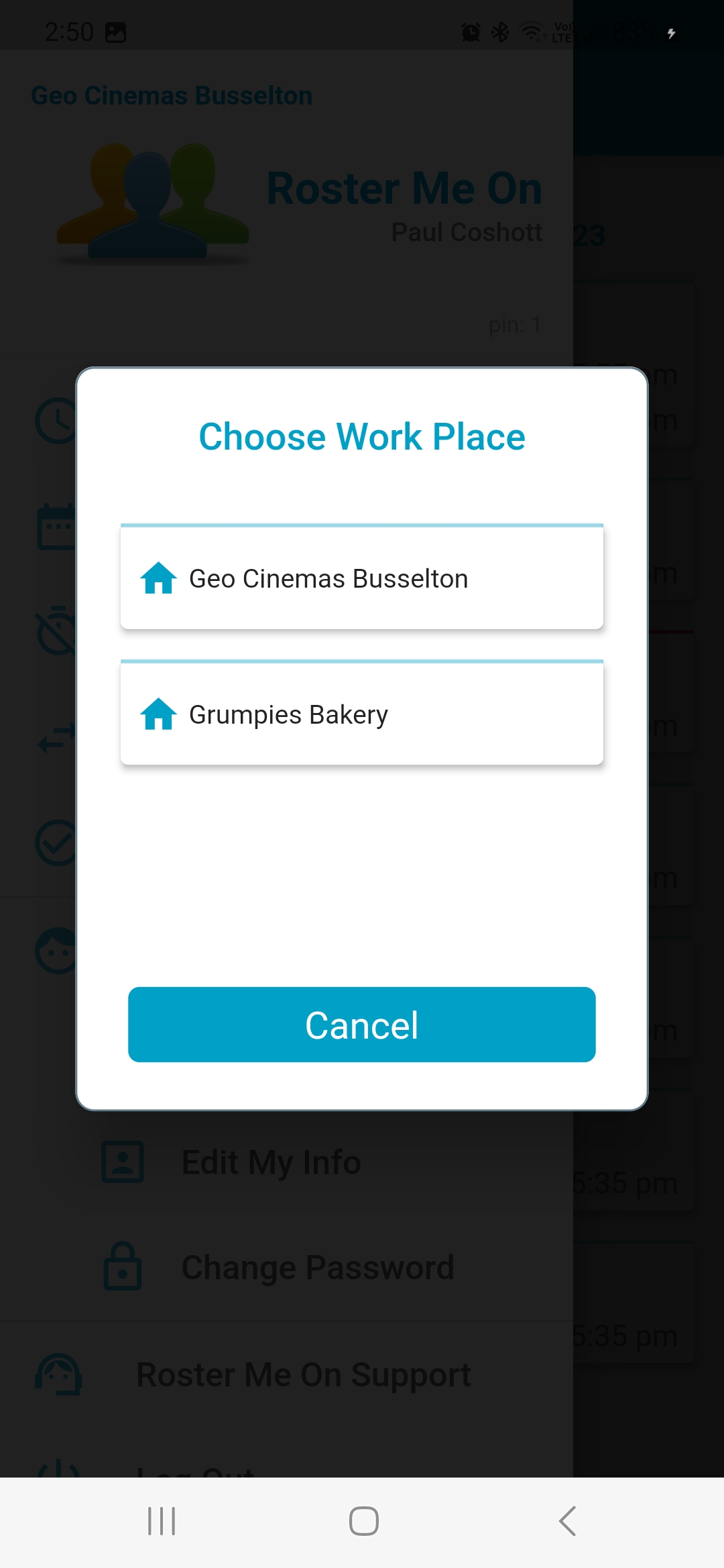Select Geo Cinemas Busselton work place
The height and width of the screenshot is (1568, 724).
pos(362,578)
